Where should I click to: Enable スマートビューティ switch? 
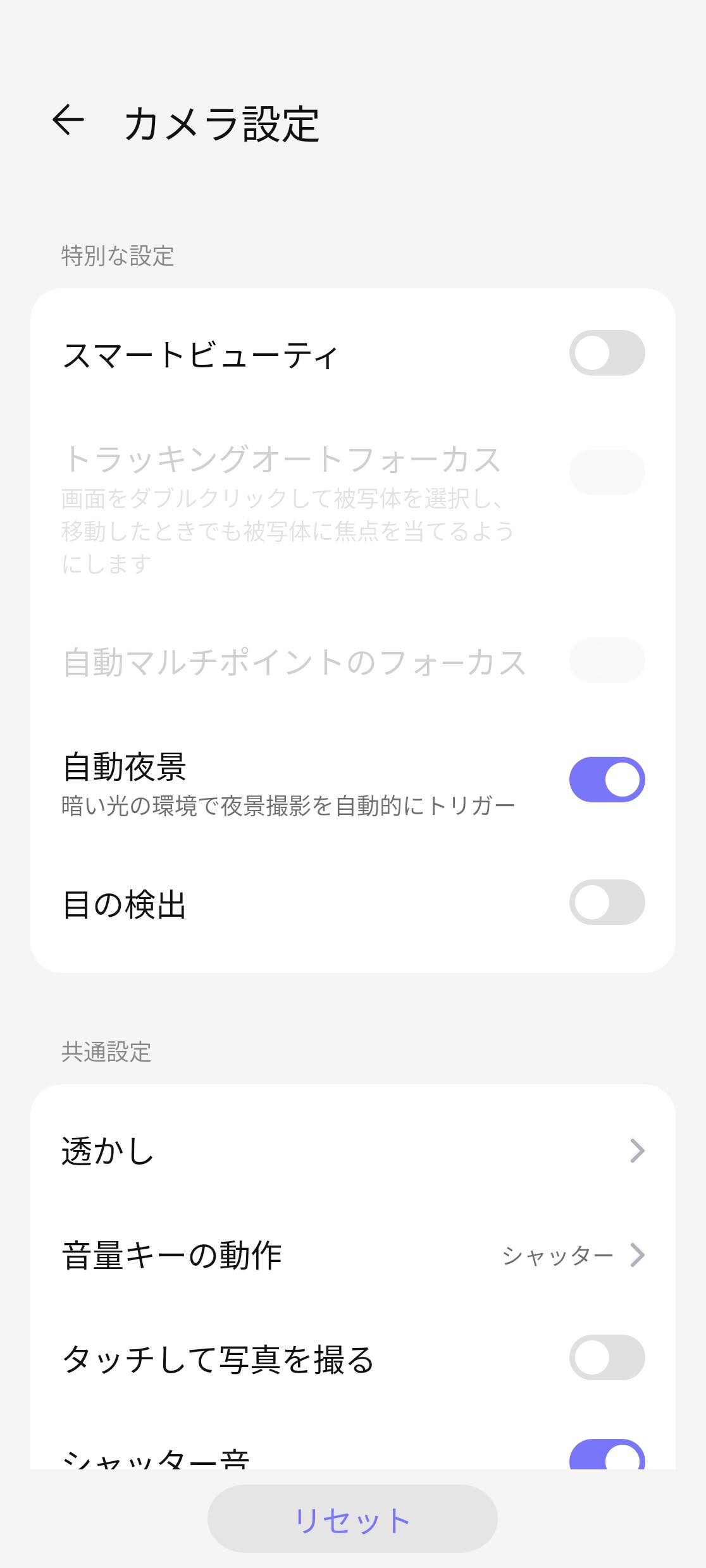click(x=606, y=353)
